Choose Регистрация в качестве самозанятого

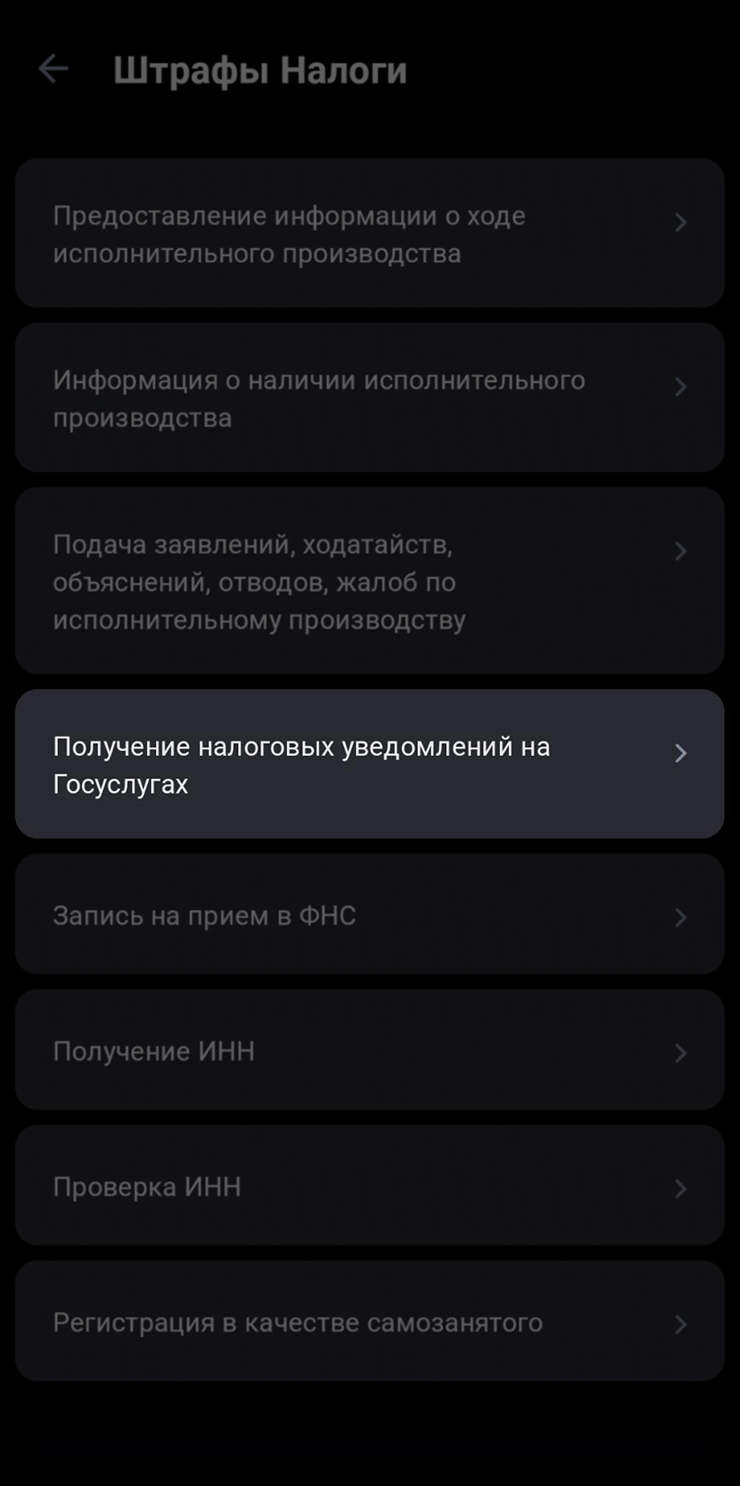(x=369, y=1322)
